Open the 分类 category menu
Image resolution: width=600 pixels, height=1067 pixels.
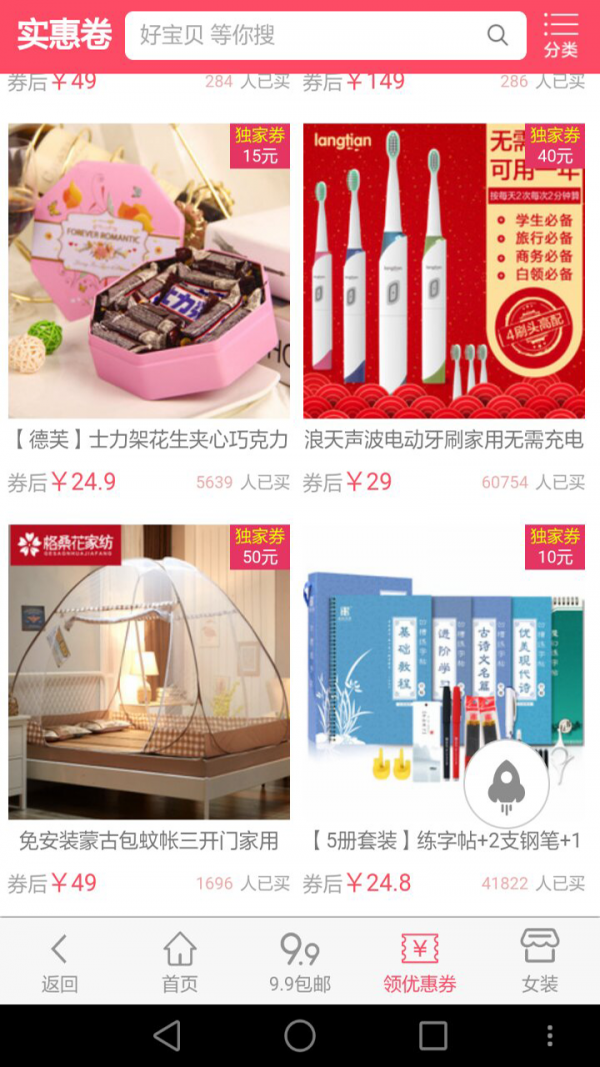[561, 36]
